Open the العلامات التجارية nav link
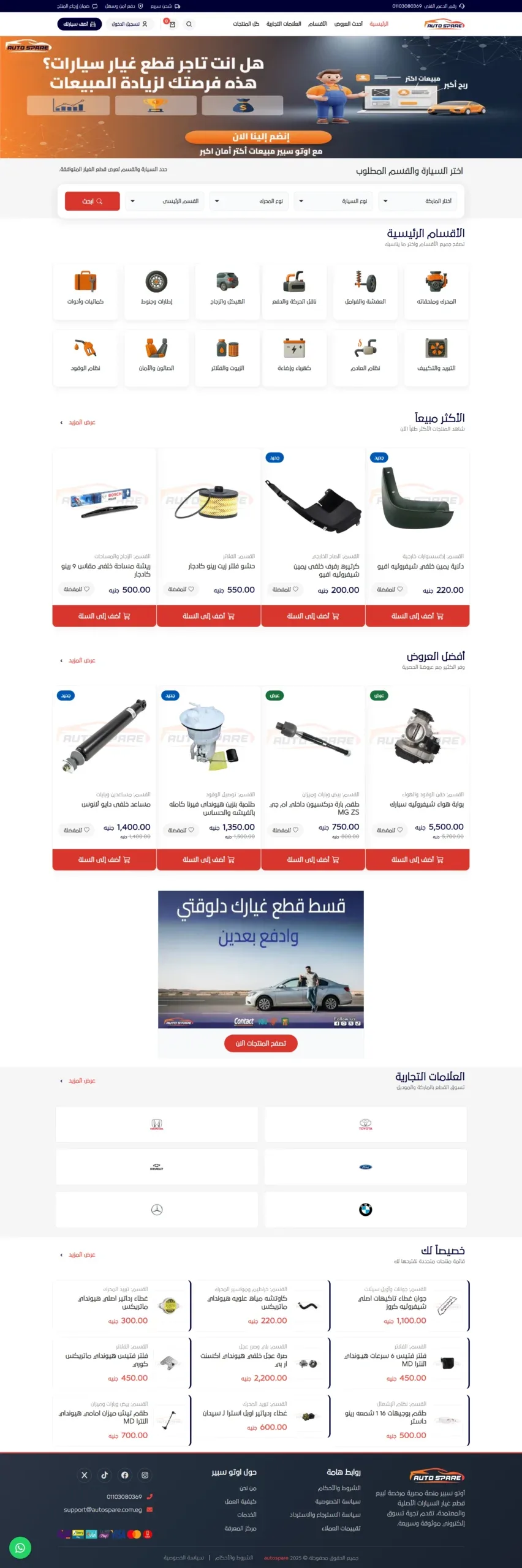The height and width of the screenshot is (1568, 522). [284, 24]
